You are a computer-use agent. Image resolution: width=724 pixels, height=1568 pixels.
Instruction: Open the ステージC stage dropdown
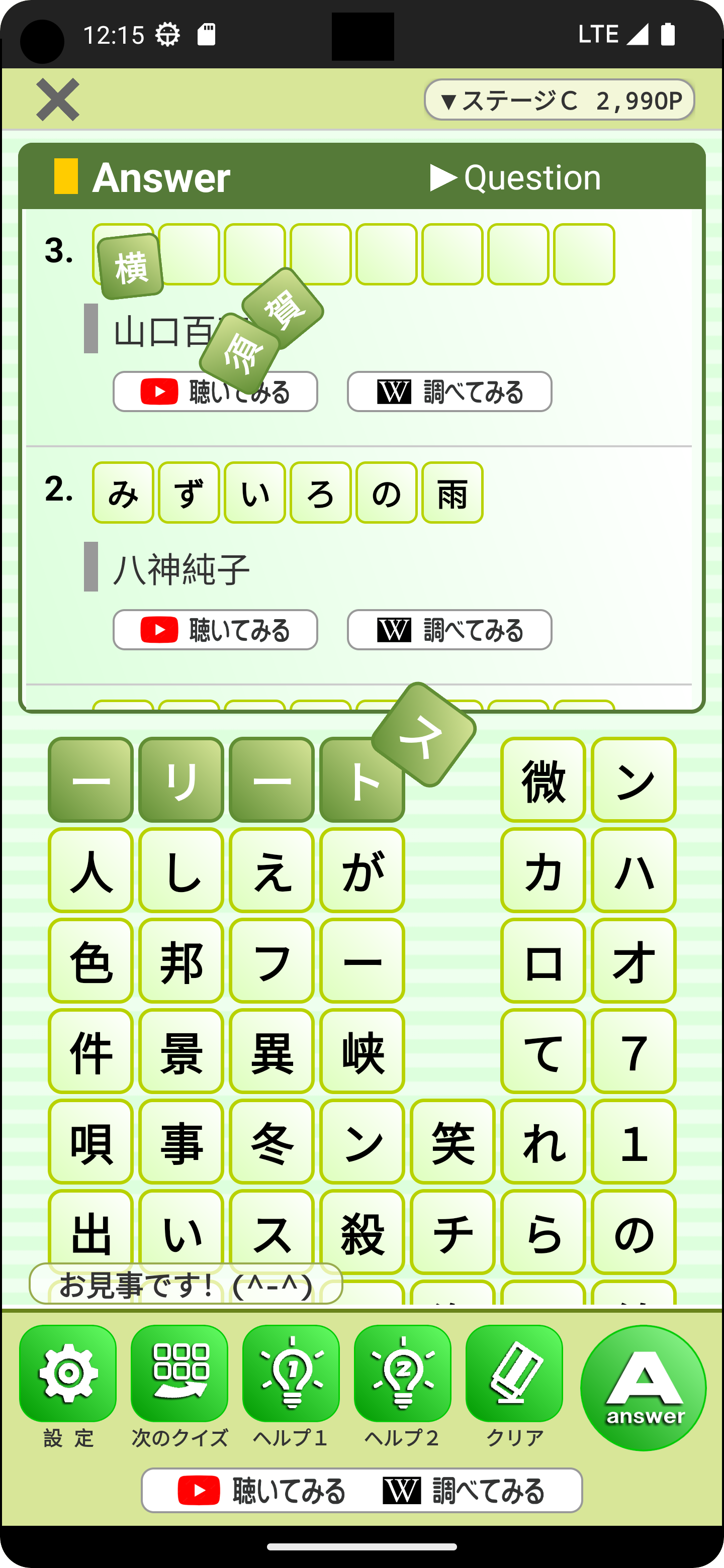559,100
